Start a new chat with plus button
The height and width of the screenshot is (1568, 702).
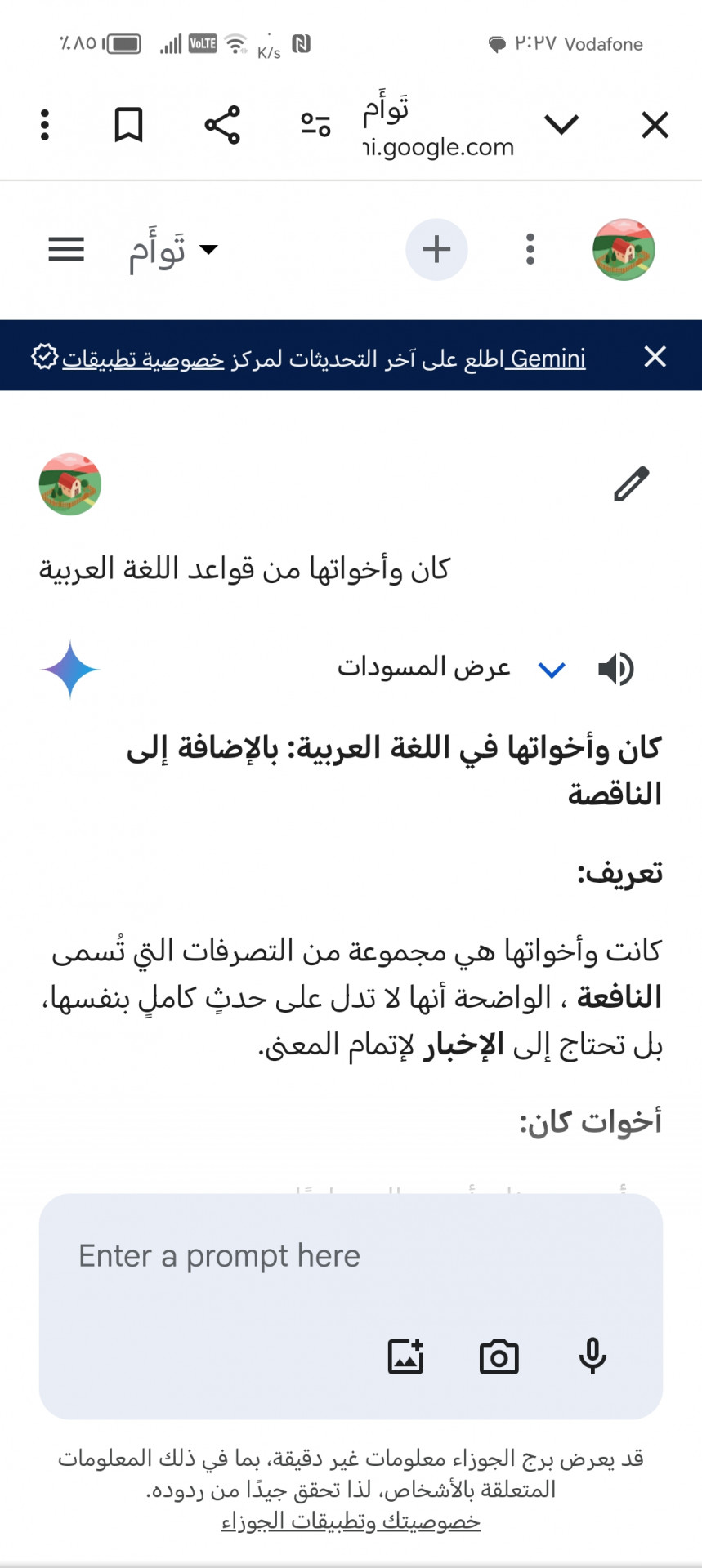436,249
